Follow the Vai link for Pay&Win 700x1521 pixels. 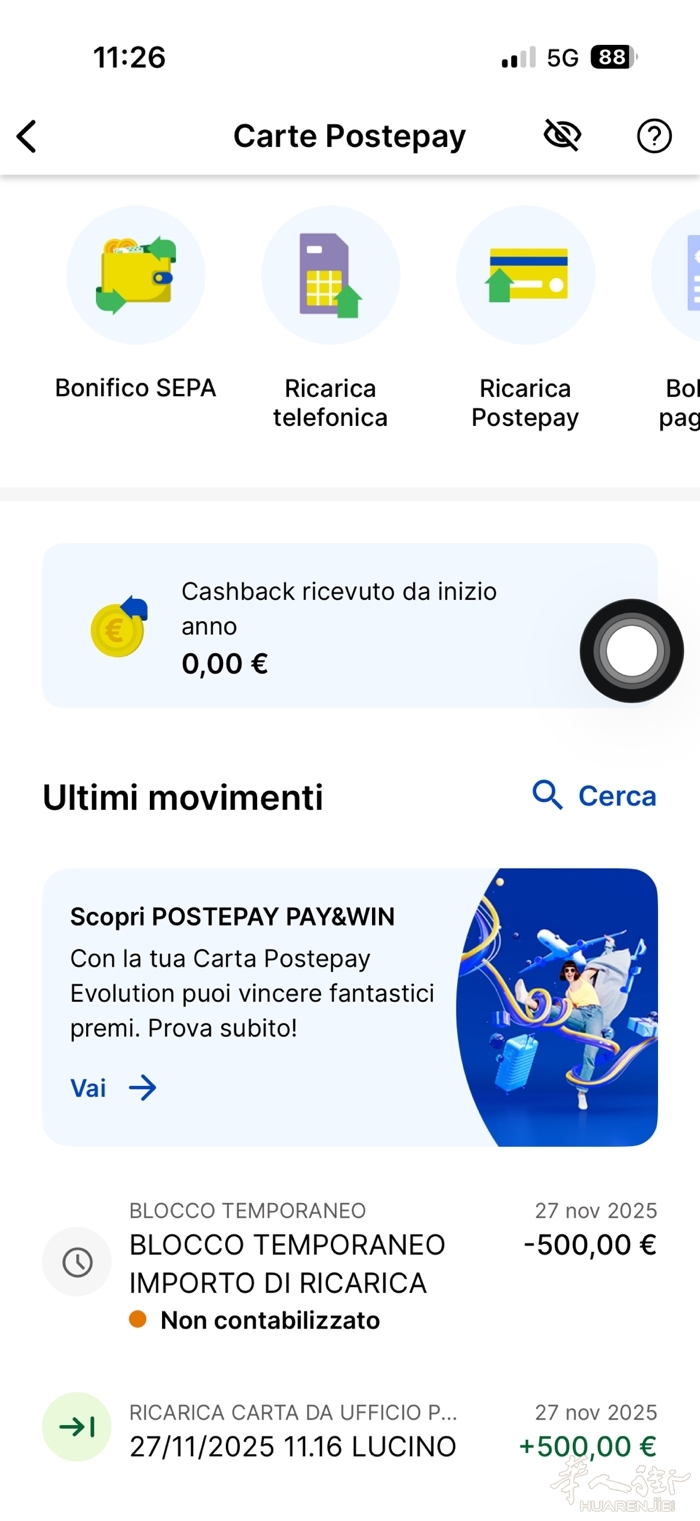coord(113,1088)
